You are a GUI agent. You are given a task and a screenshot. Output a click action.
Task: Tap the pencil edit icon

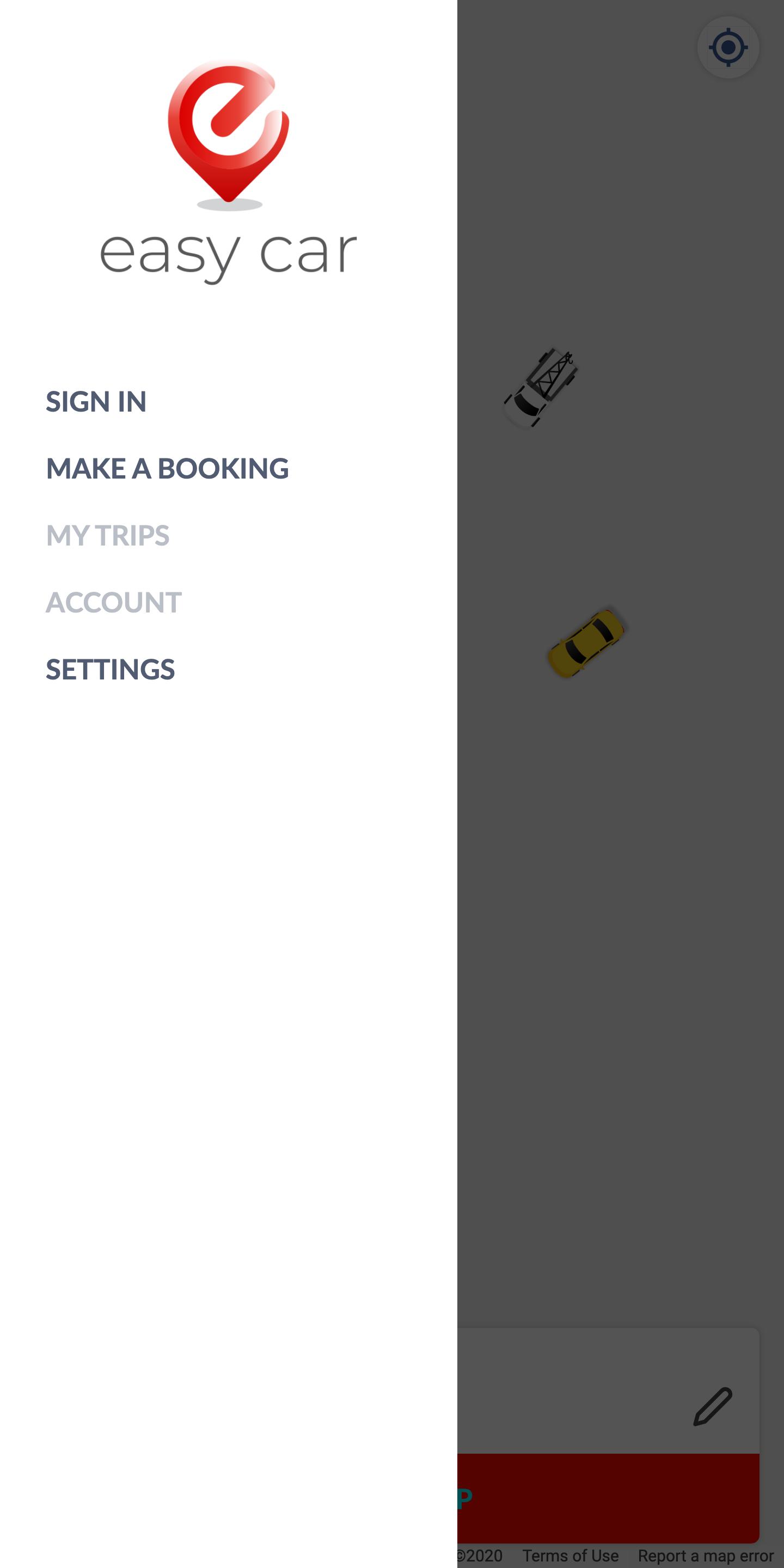(713, 1406)
